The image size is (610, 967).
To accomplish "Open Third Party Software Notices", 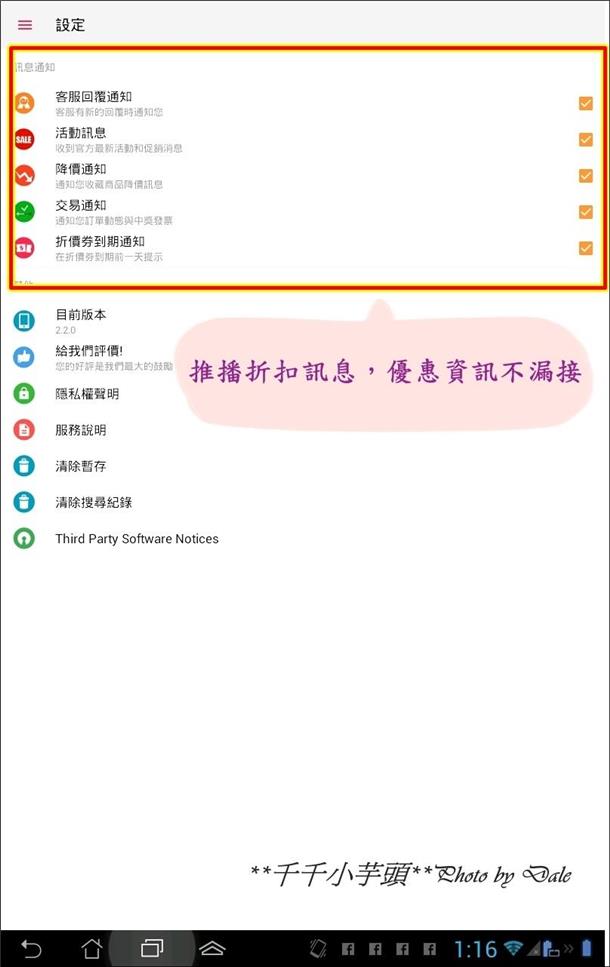I will (x=137, y=538).
